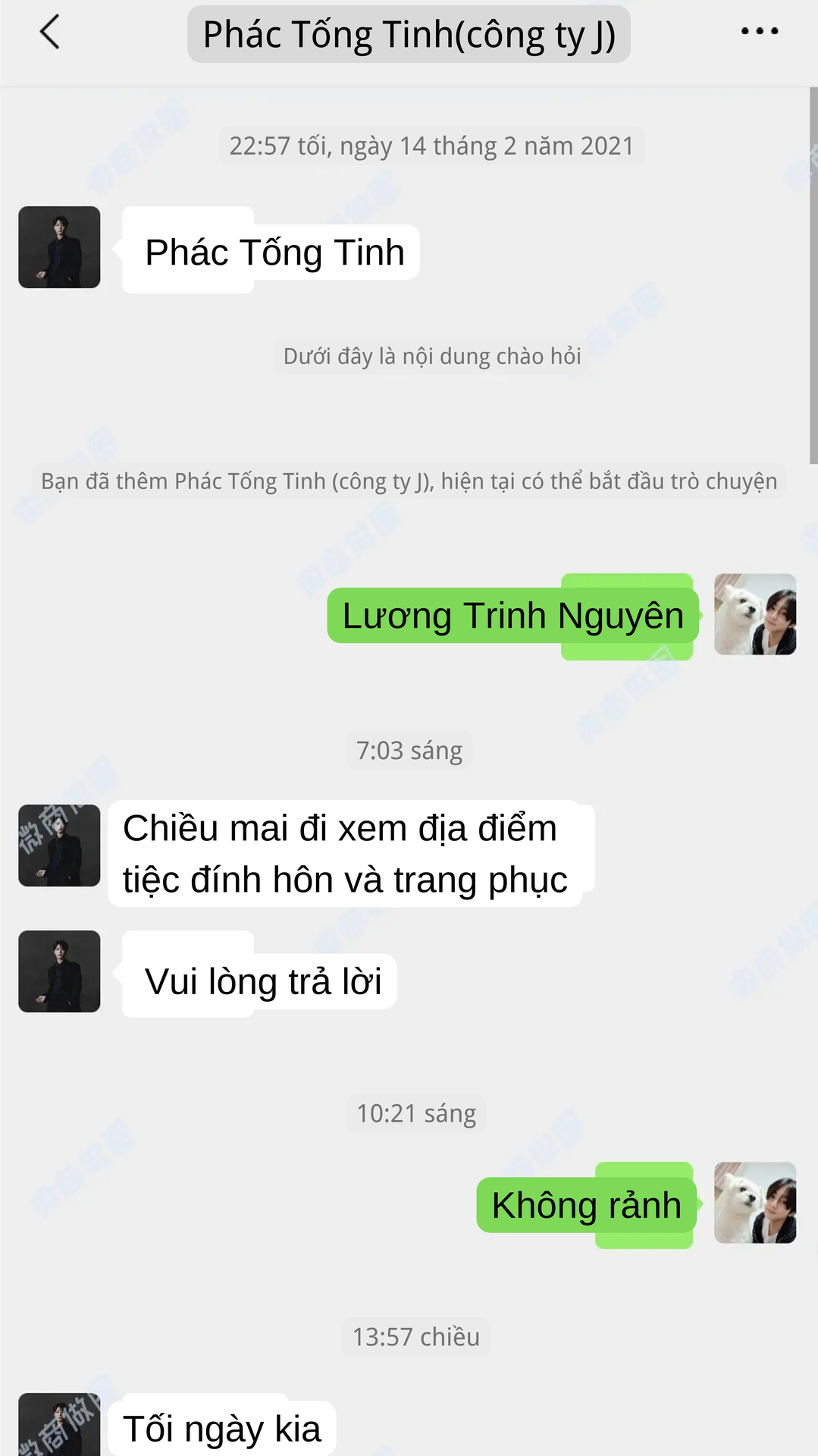Viewport: 818px width, 1456px height.
Task: Open the three-dot chat options menu
Action: point(759,32)
